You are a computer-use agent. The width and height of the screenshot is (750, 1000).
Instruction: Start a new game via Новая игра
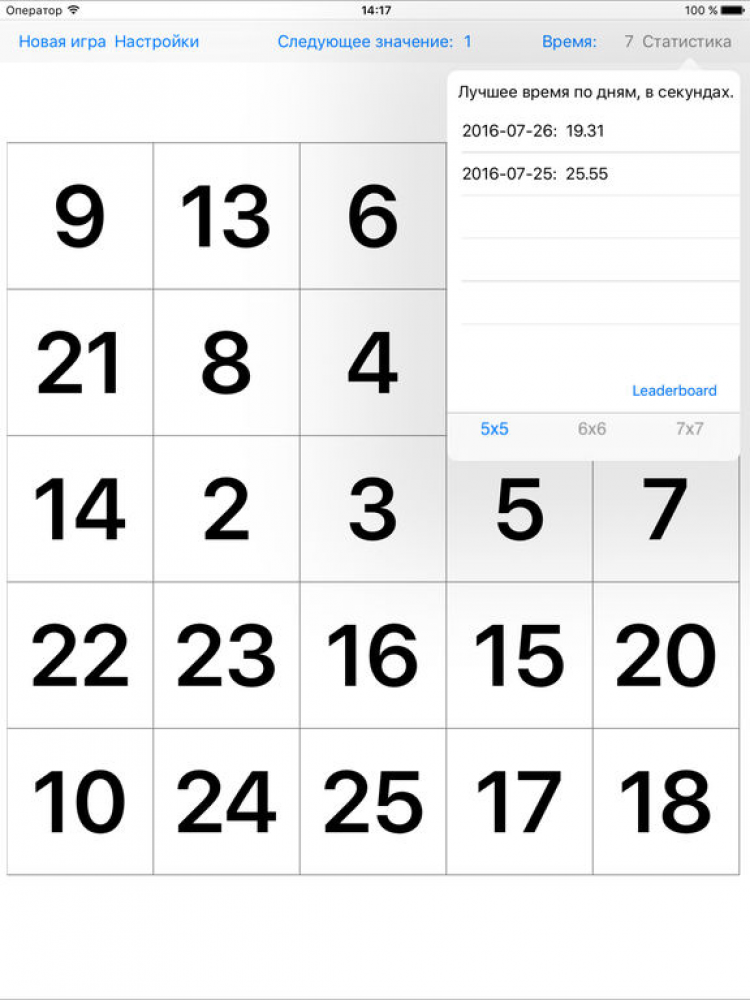click(62, 42)
